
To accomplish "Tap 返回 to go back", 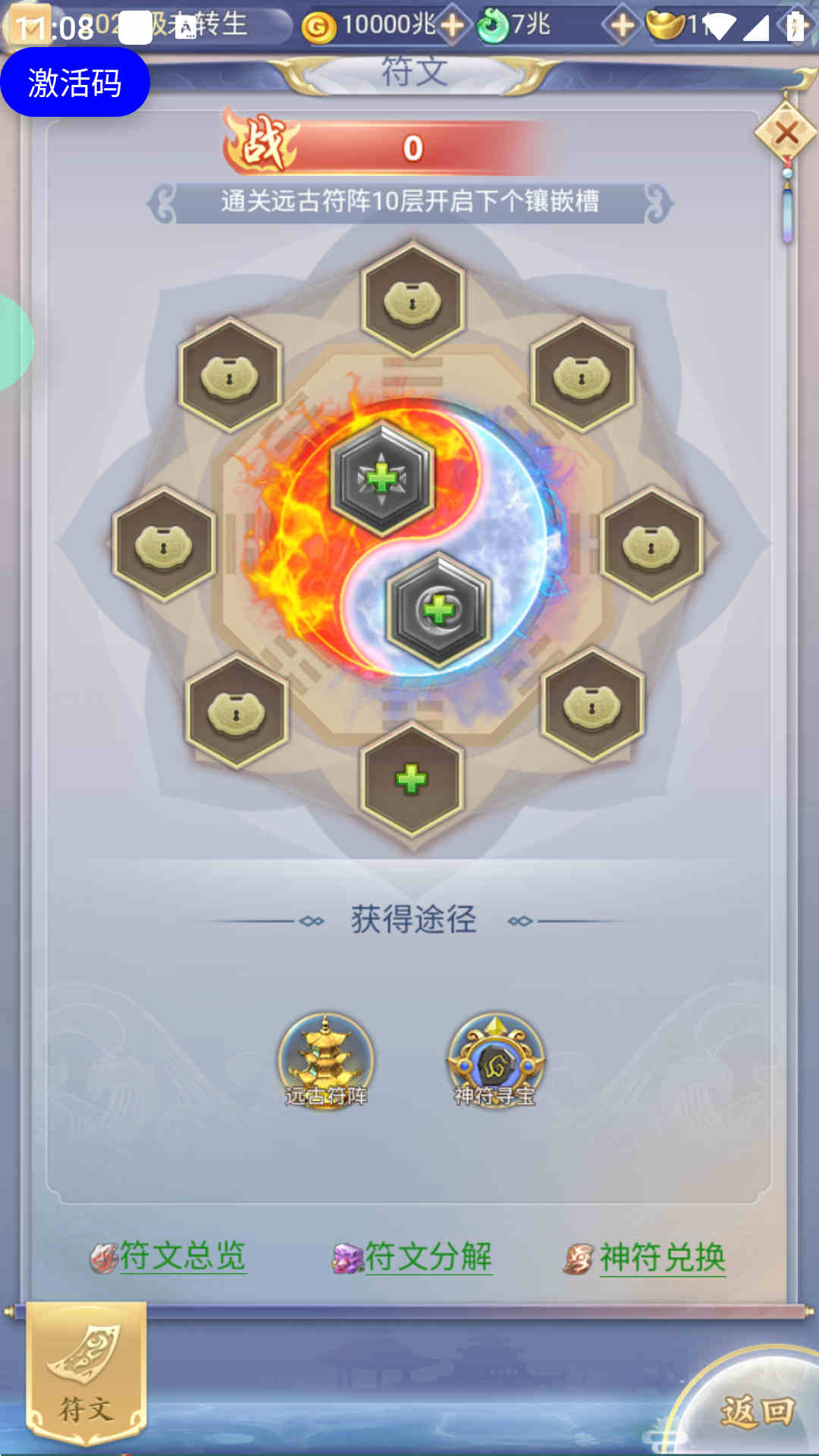I will pyautogui.click(x=757, y=1412).
